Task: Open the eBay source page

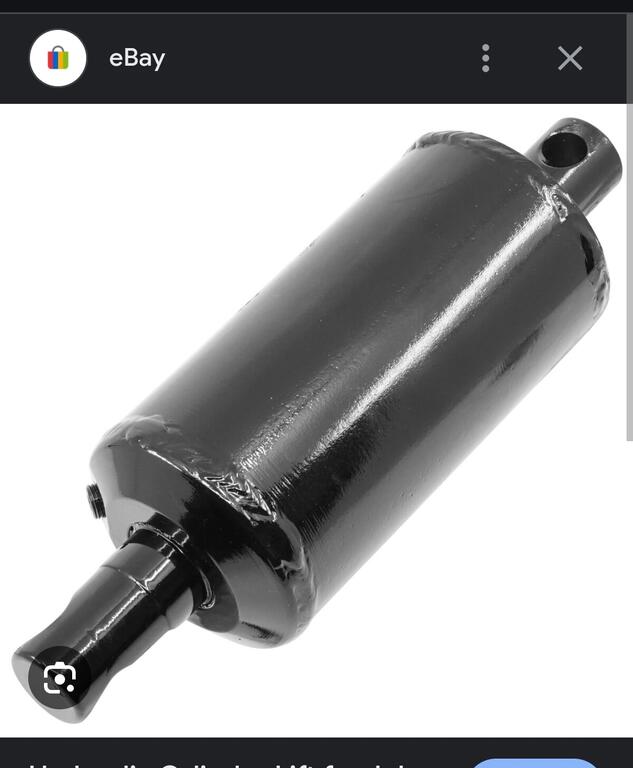Action: pos(136,58)
